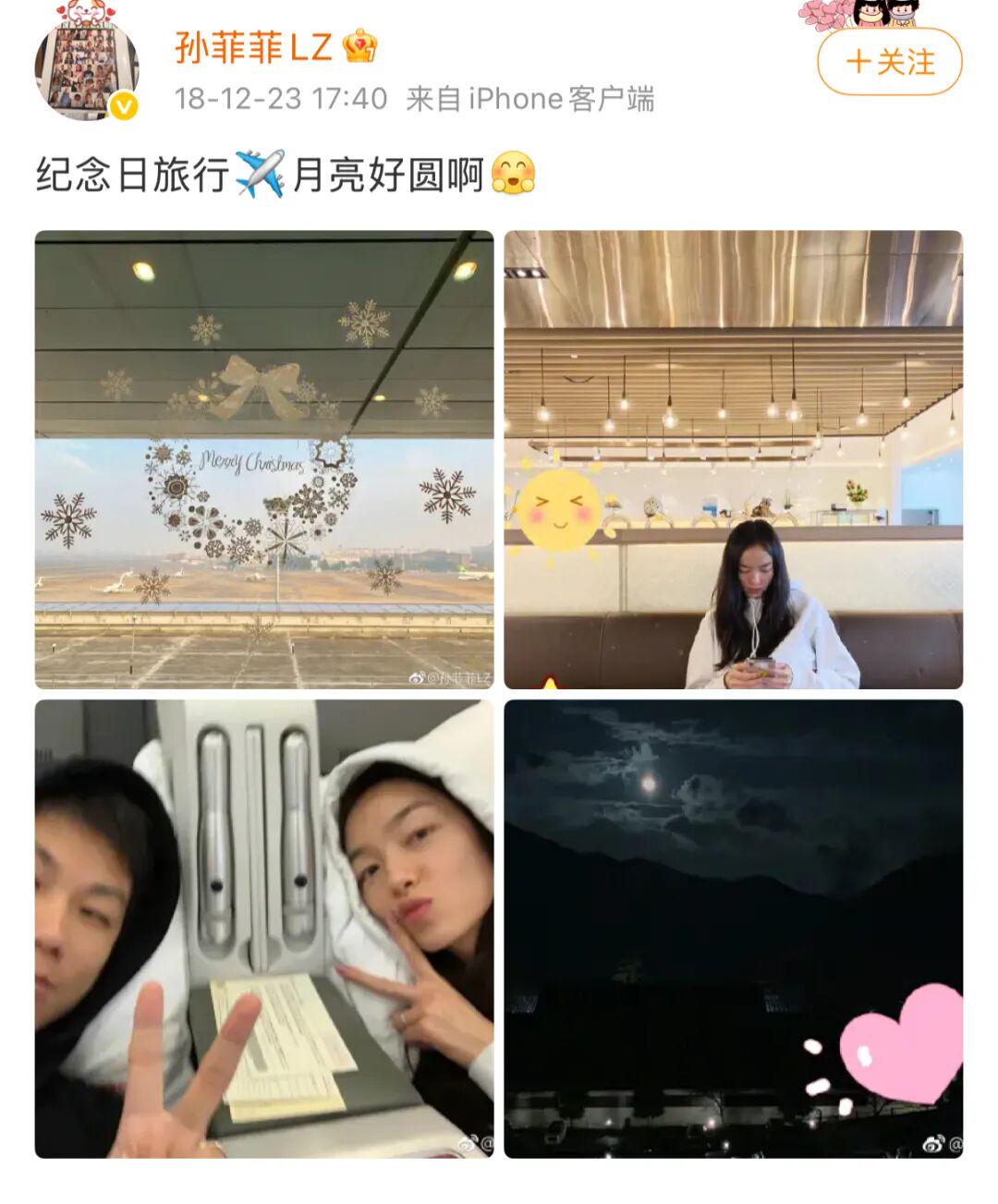Open the airplane selfie with peace signs
This screenshot has width=998, height=1204.
click(x=264, y=929)
